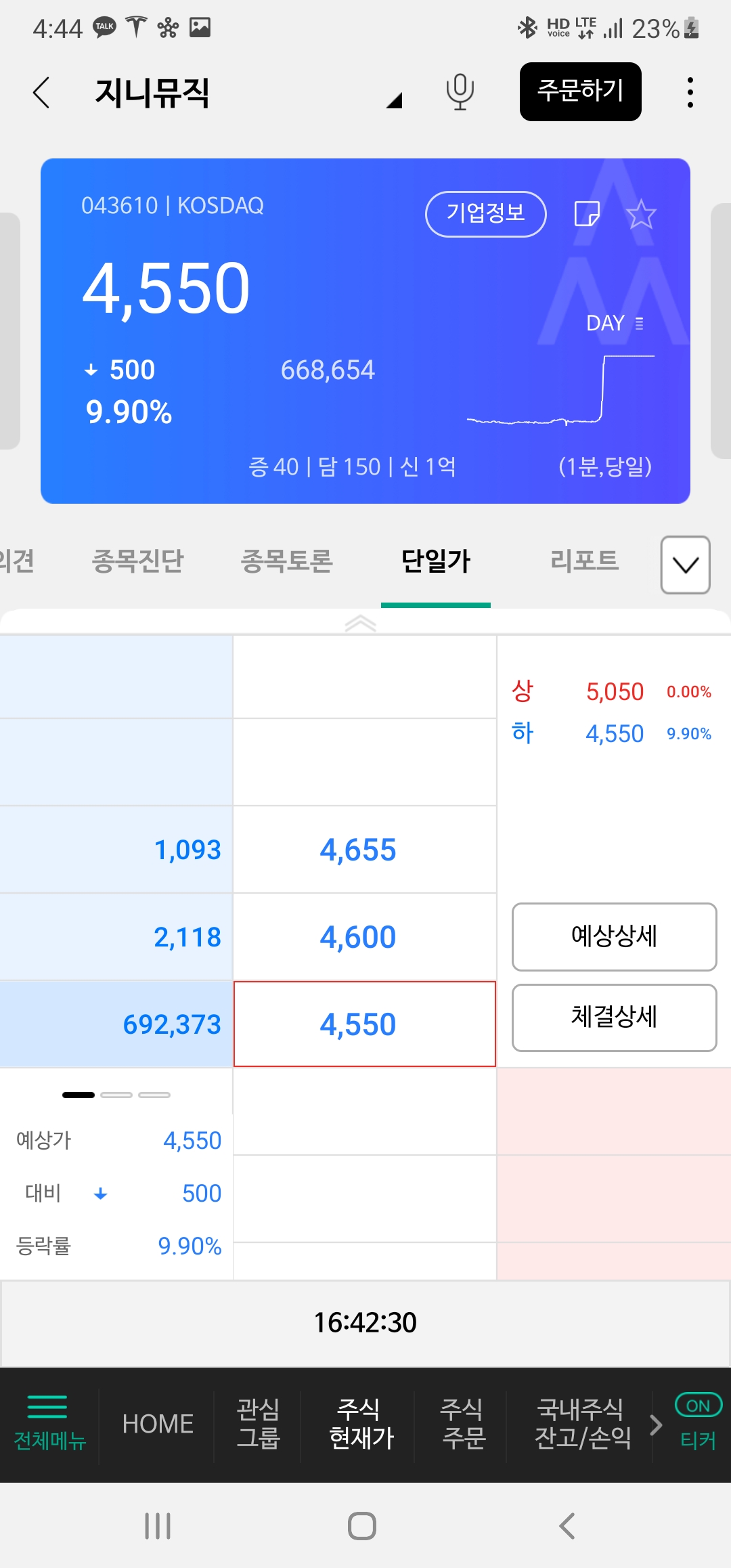Add a memo with the note icon
731x1568 pixels.
click(586, 214)
